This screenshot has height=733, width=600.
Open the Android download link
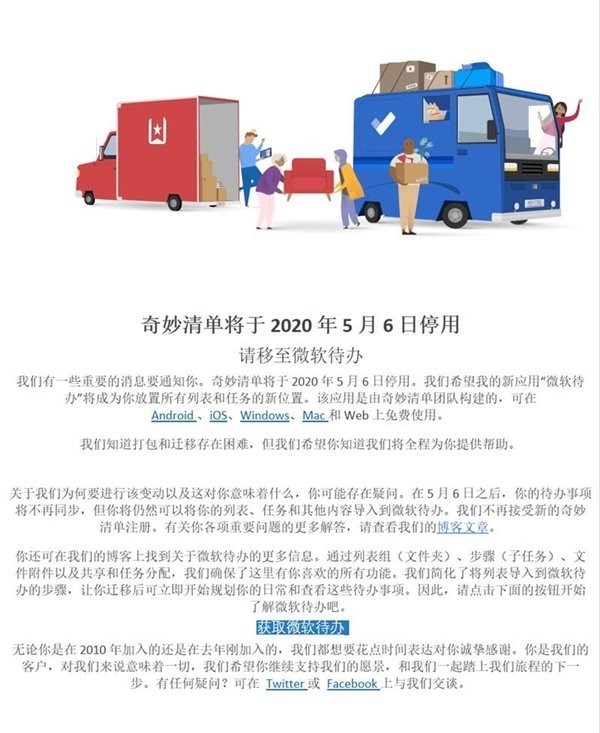click(x=172, y=415)
